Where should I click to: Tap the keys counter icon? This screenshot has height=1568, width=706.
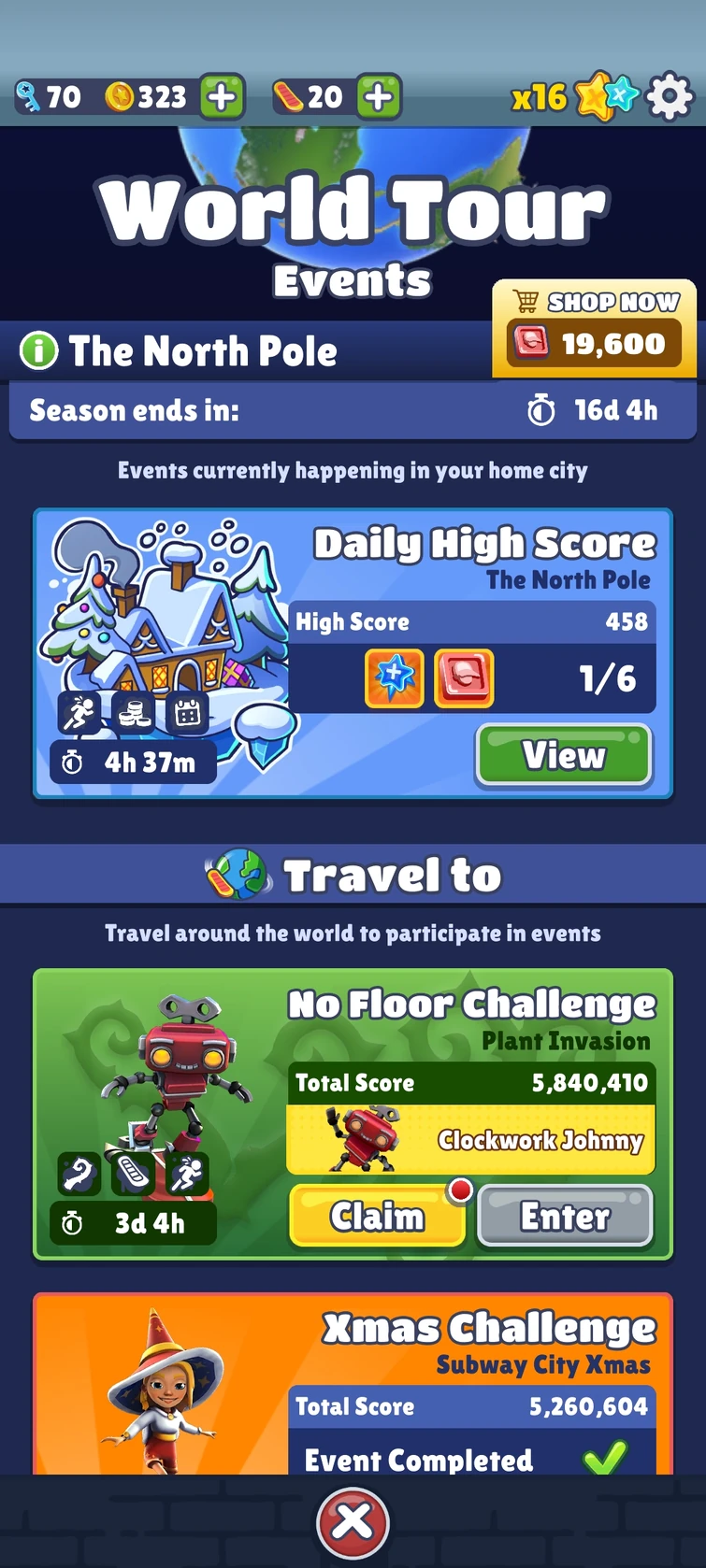pyautogui.click(x=28, y=95)
